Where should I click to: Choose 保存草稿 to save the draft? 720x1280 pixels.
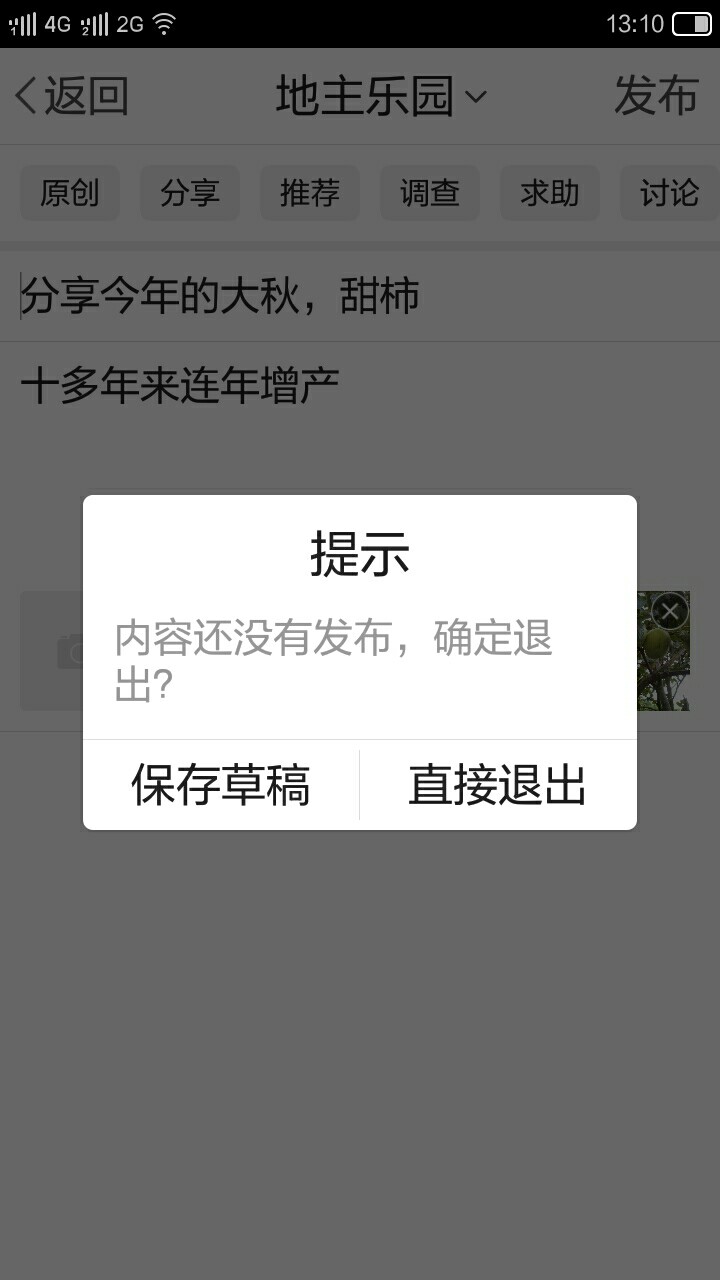coord(221,785)
